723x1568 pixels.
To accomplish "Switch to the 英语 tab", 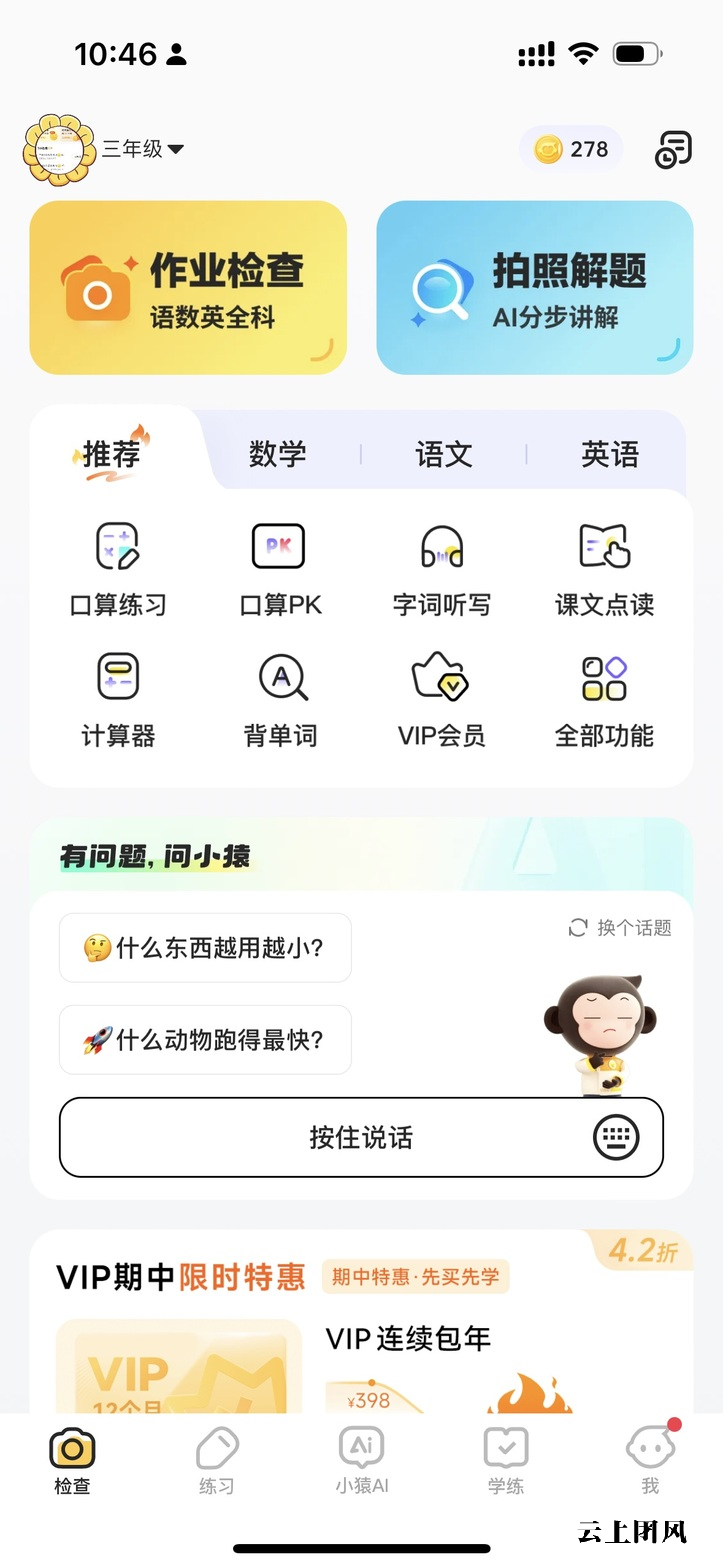I will click(610, 454).
